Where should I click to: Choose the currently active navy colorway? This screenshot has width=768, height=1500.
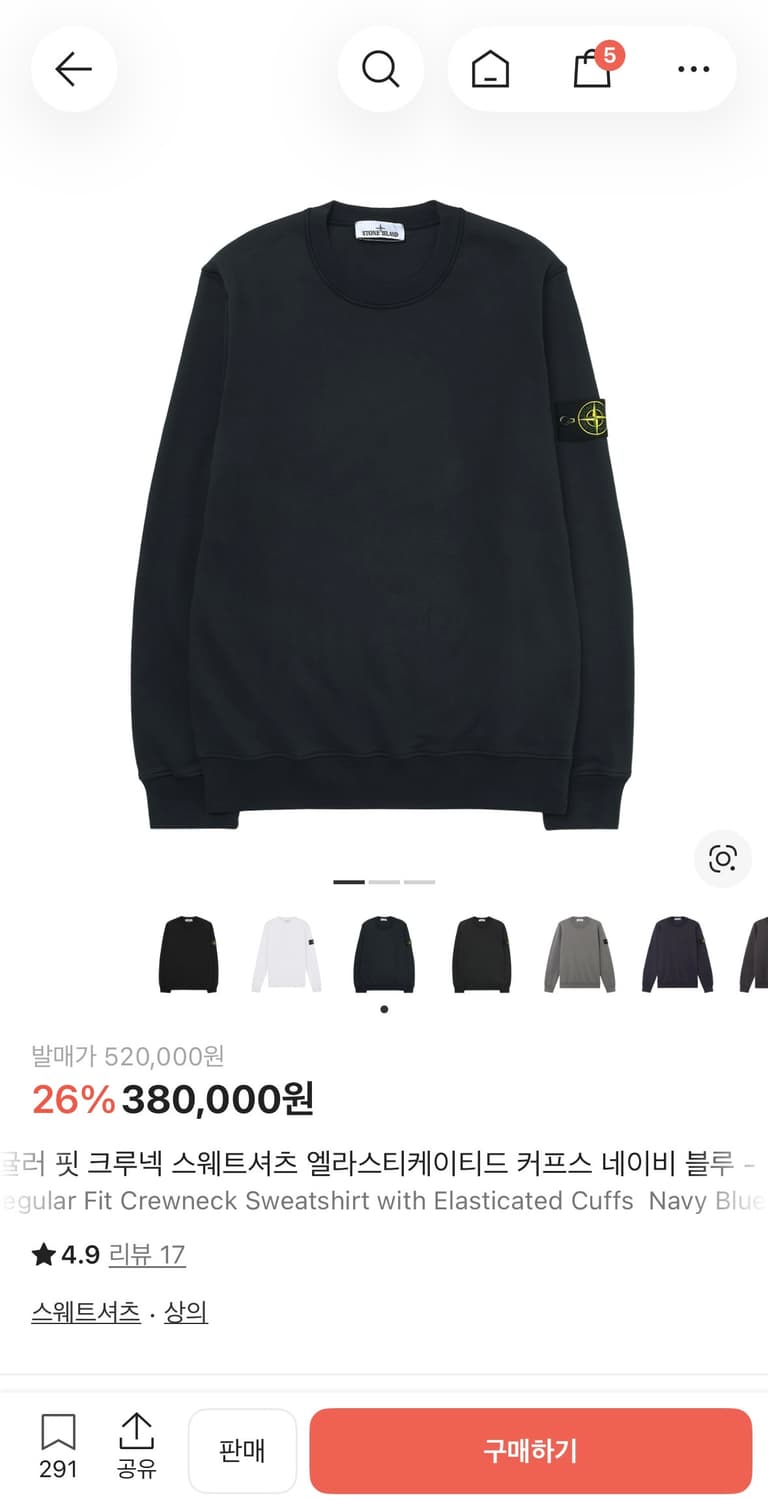[x=384, y=948]
